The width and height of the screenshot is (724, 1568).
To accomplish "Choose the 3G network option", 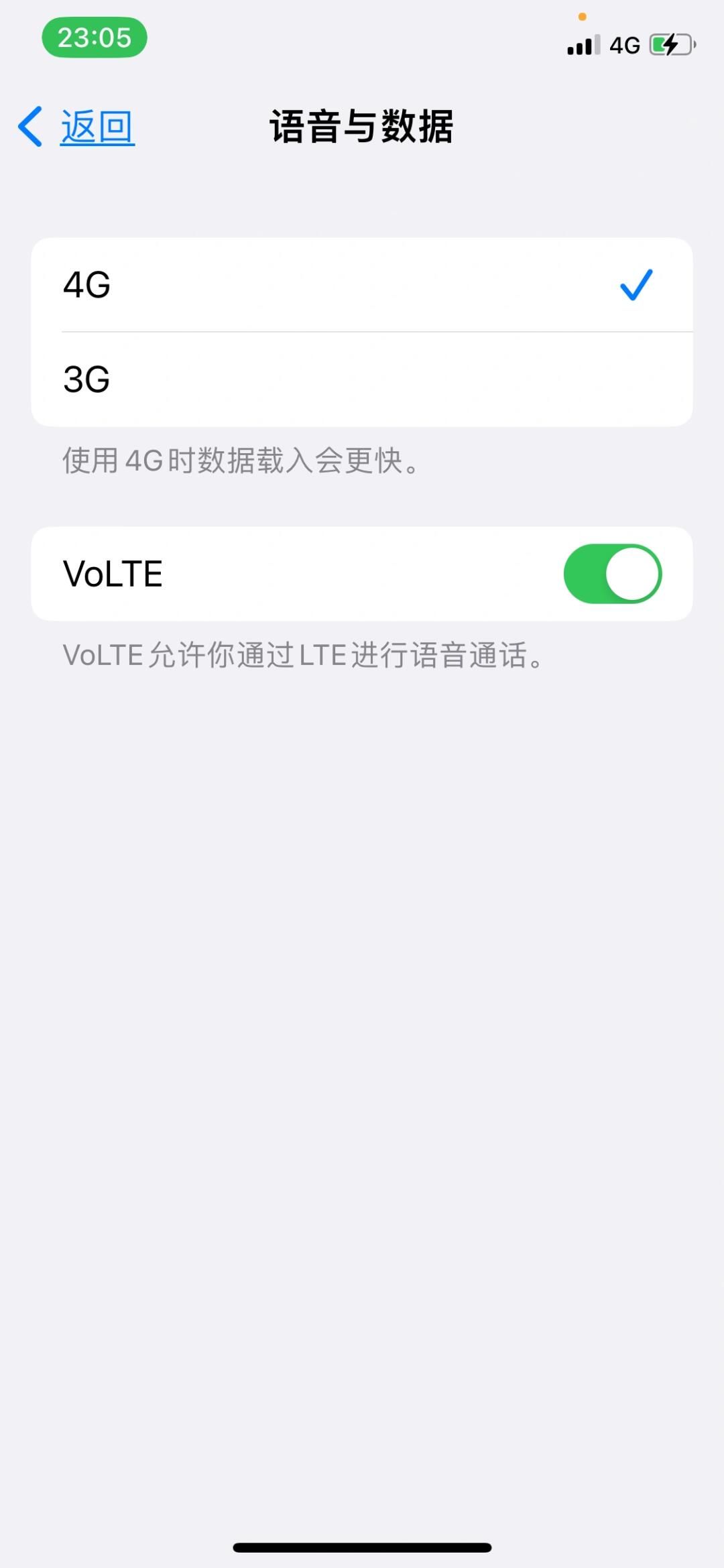I will pos(361,379).
